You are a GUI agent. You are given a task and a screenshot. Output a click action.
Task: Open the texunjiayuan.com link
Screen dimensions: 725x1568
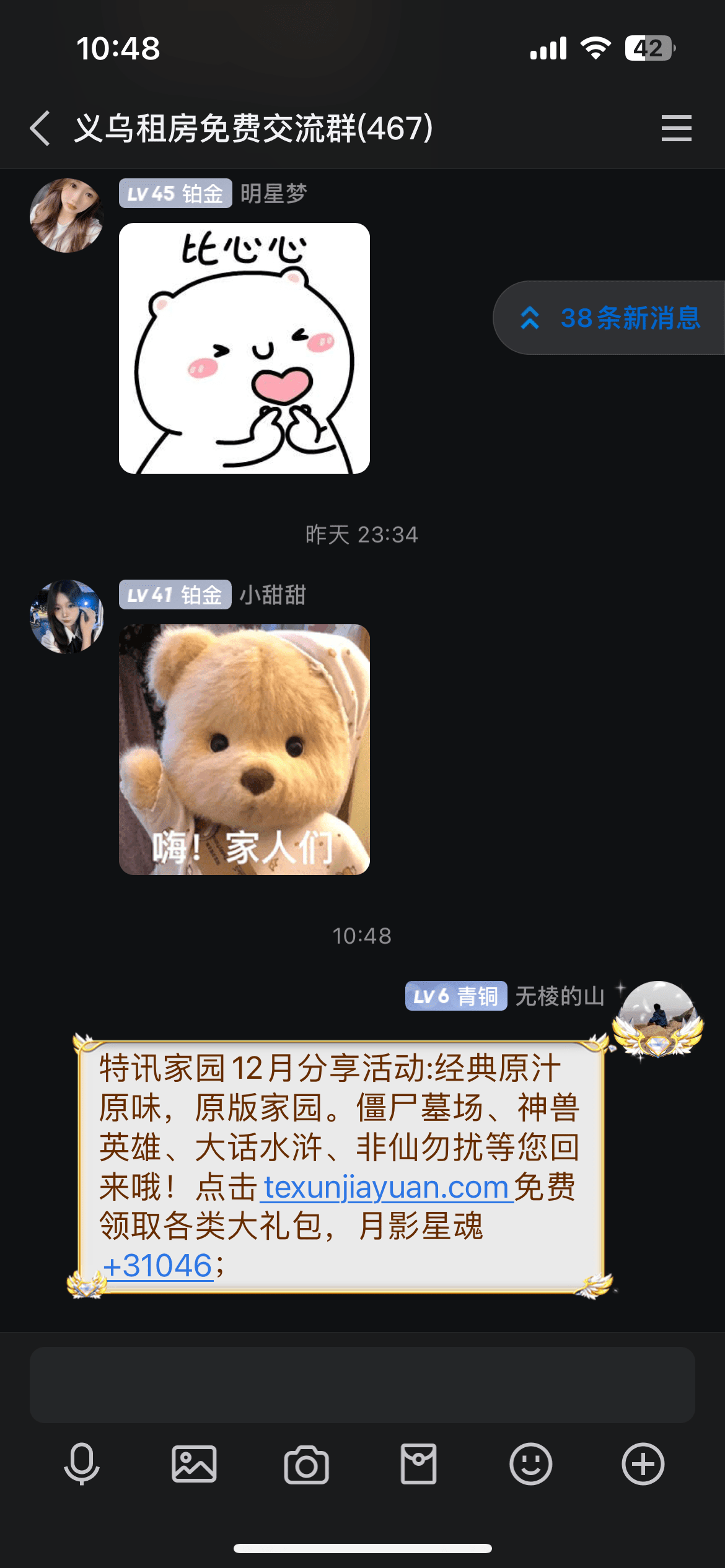click(x=386, y=1188)
